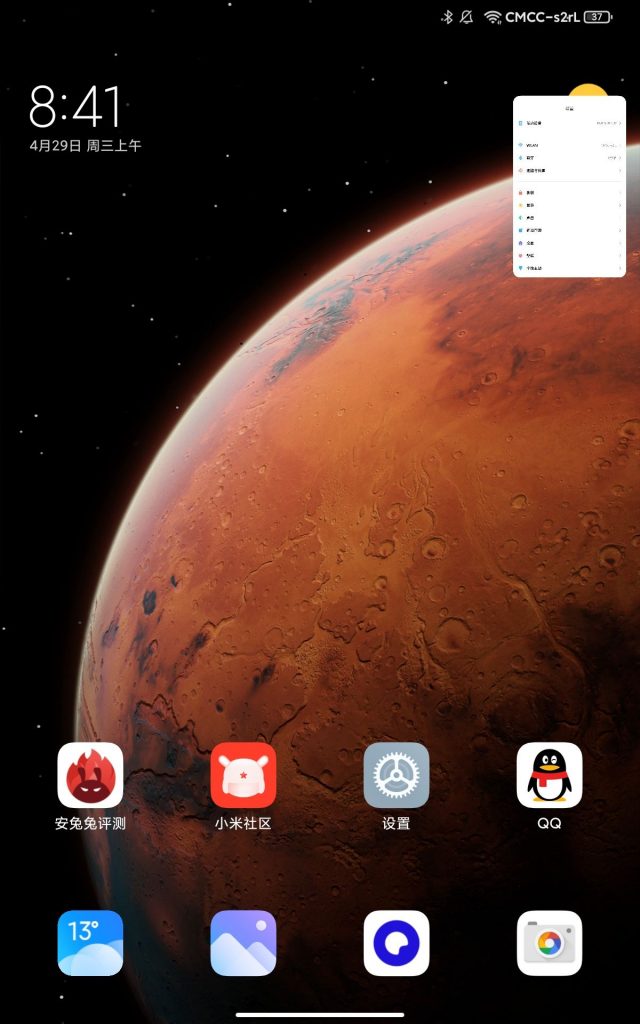Open the 安兔兔评测 app

[90, 775]
